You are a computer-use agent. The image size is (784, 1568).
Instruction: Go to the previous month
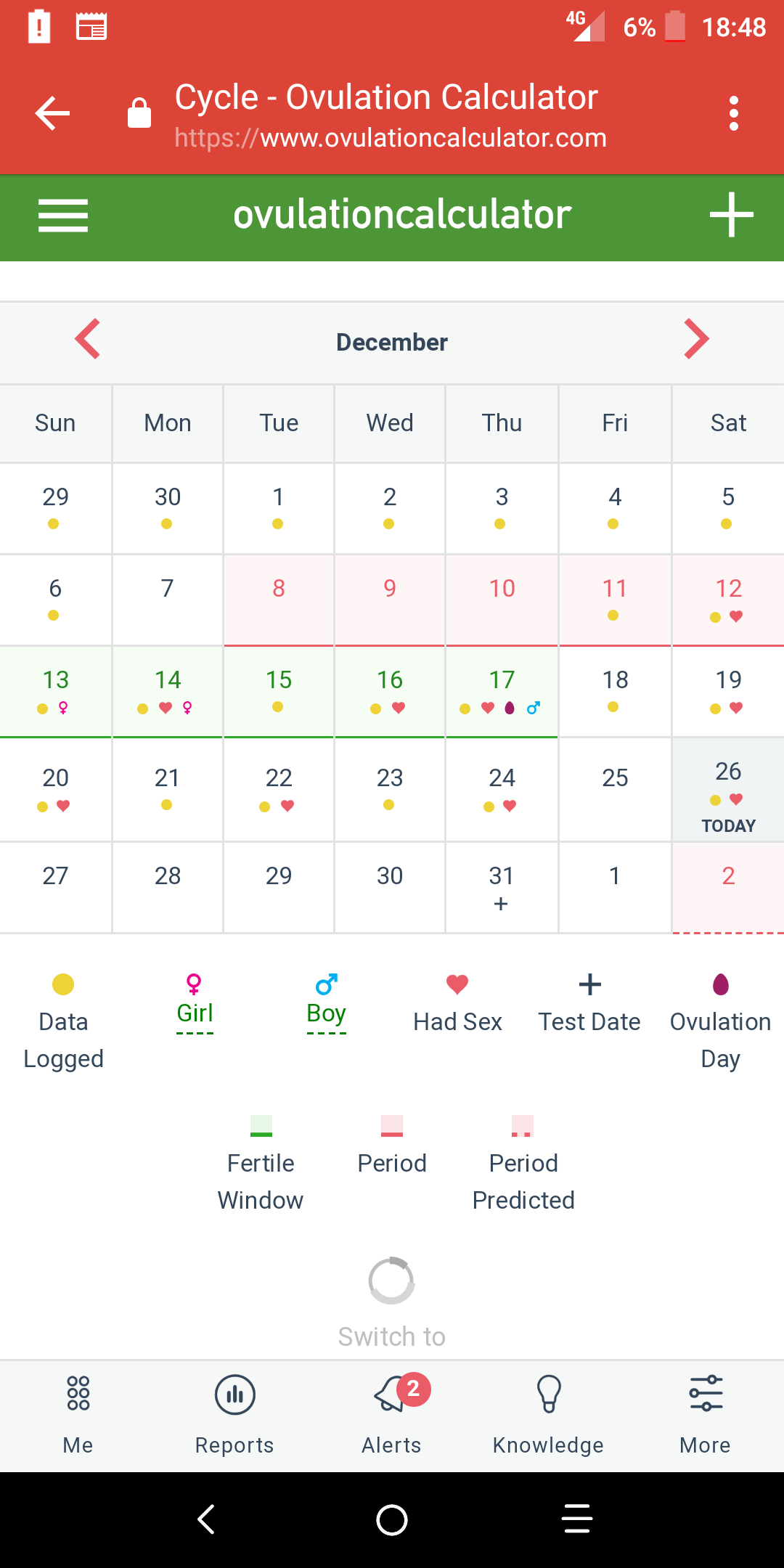click(x=88, y=339)
